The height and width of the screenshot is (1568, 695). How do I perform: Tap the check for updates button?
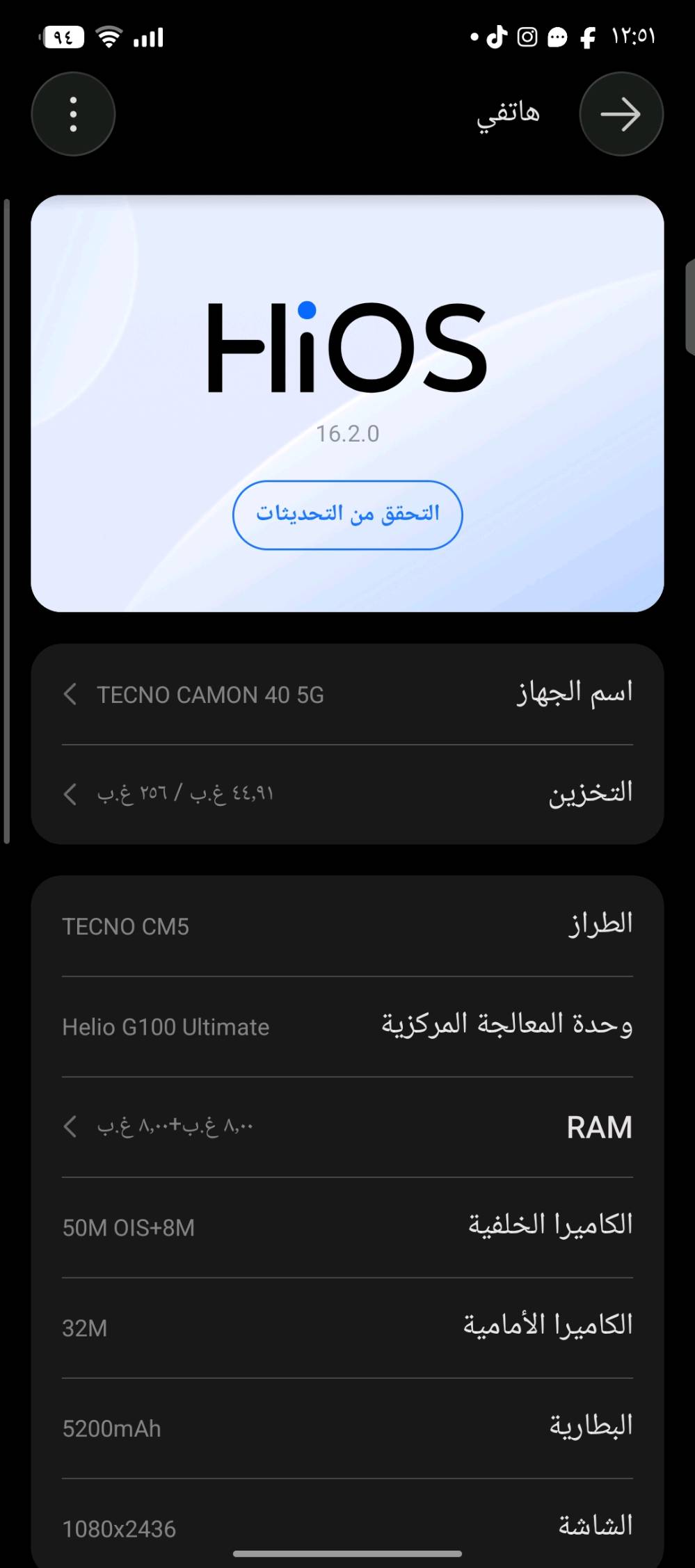(347, 515)
